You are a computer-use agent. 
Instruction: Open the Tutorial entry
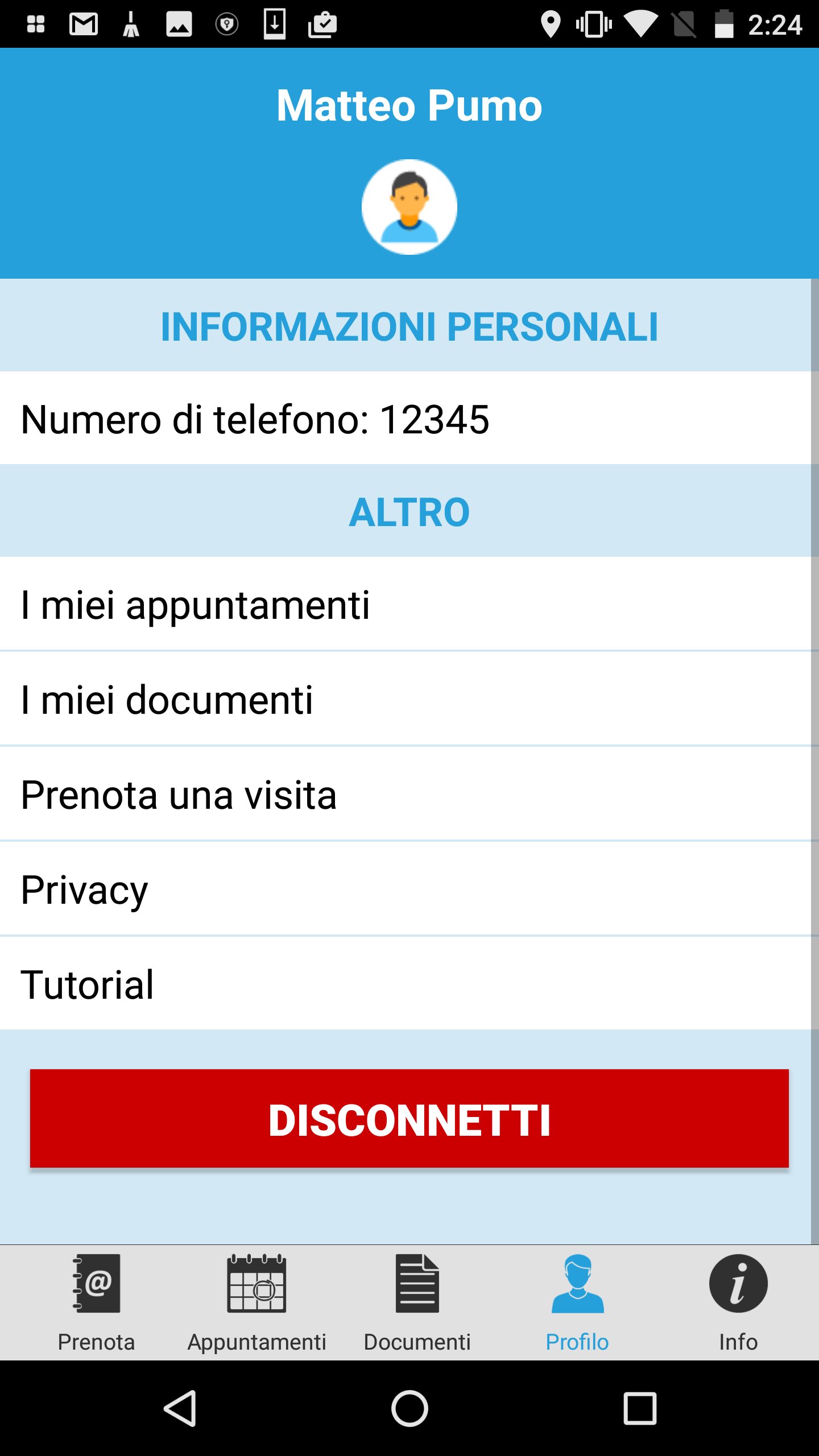[409, 982]
